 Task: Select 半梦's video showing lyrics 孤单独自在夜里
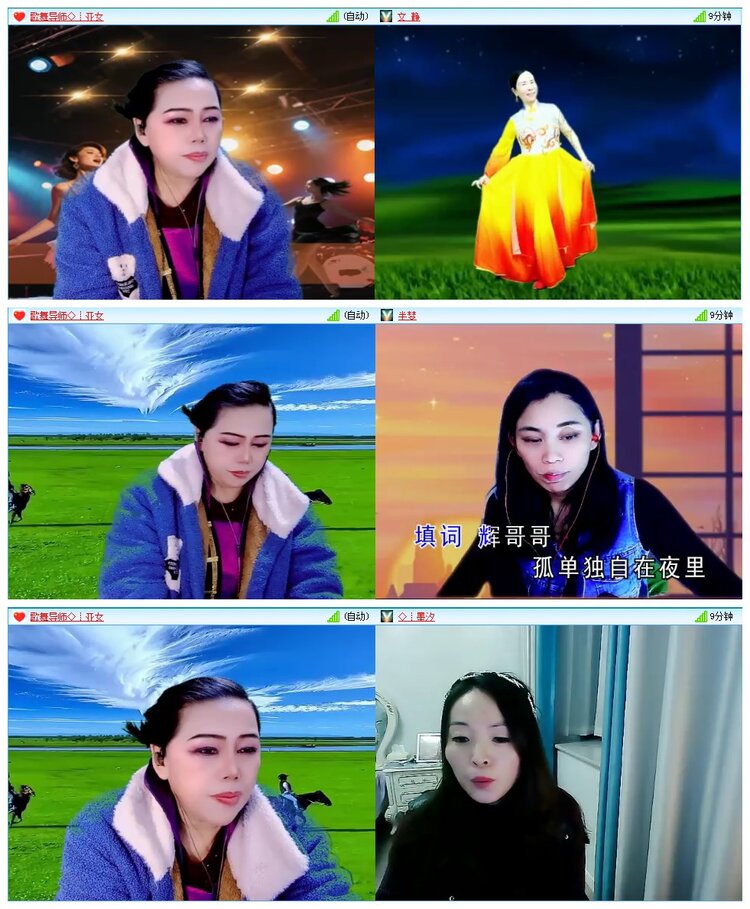(560, 460)
